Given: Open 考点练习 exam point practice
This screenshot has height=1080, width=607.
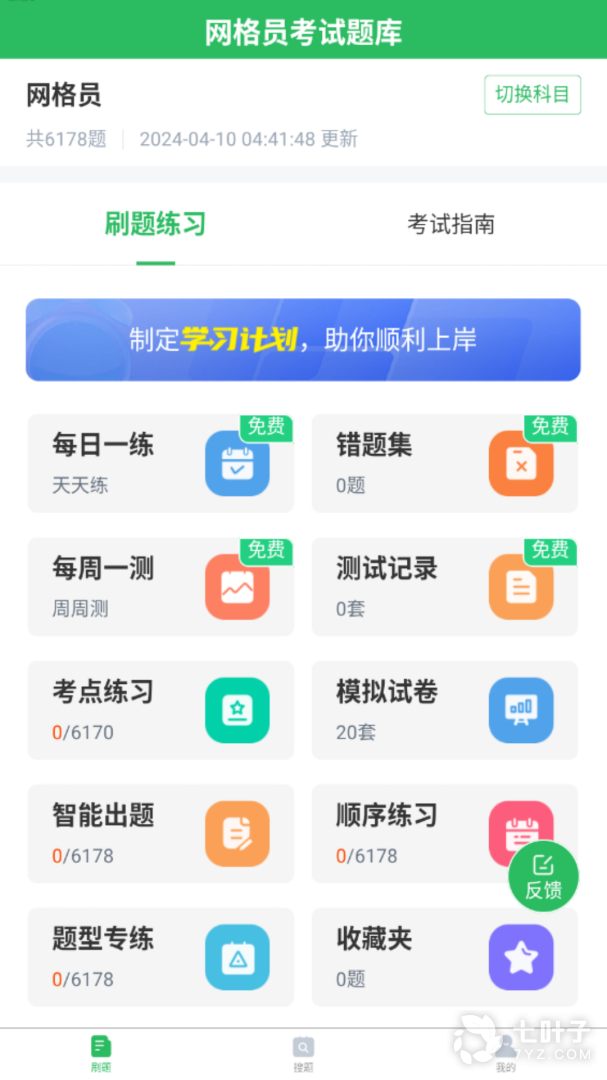Looking at the screenshot, I should click(x=160, y=710).
